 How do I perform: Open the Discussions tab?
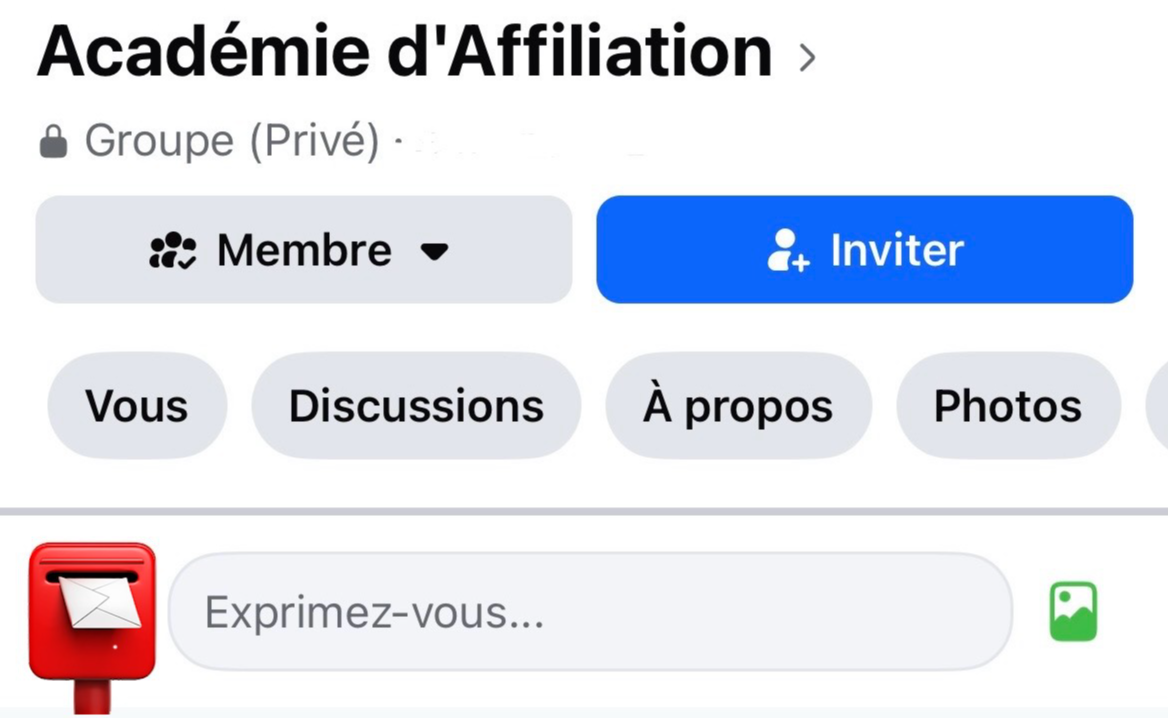point(416,406)
